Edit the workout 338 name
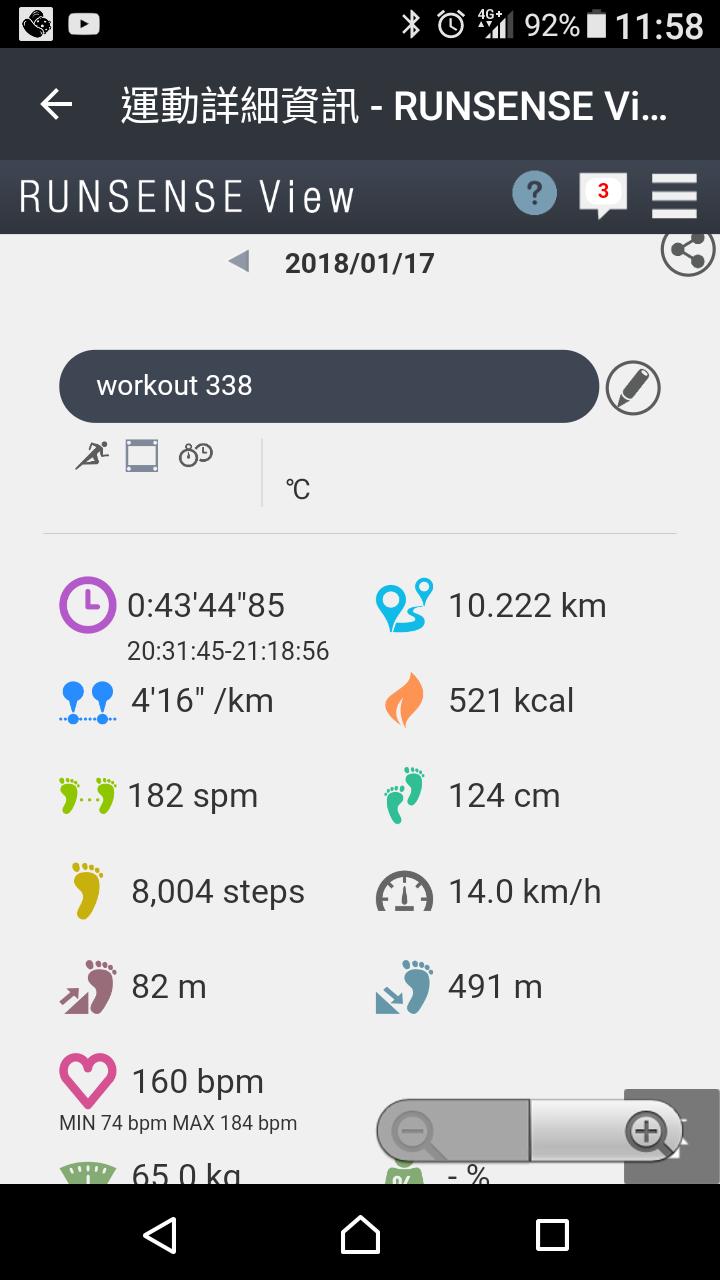 click(633, 387)
